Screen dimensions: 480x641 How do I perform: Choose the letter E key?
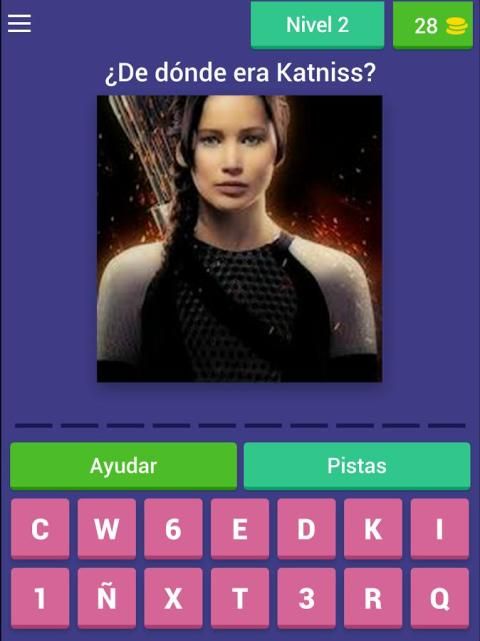tap(240, 529)
